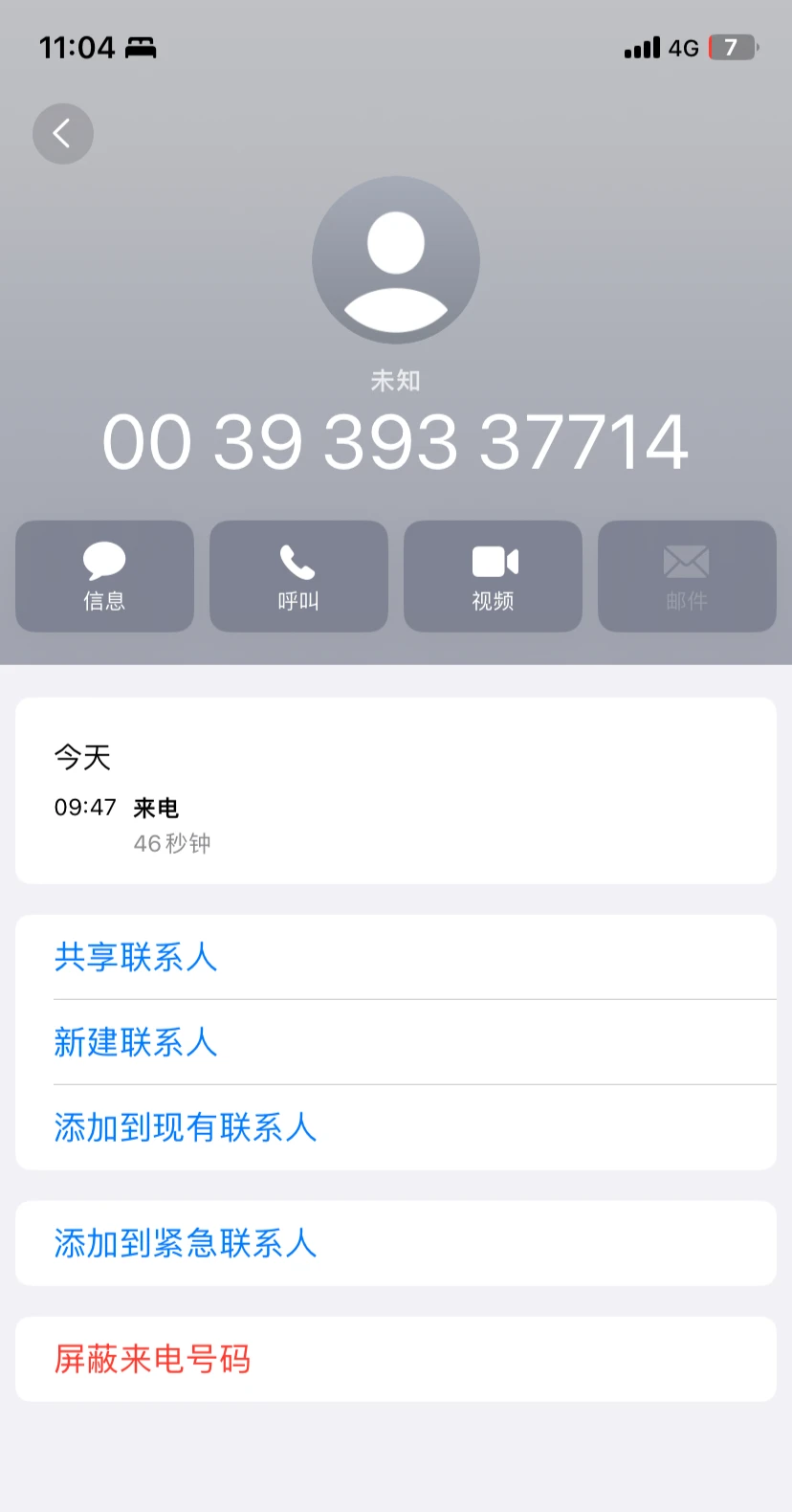
Task: Tap 新建联系人 to create new contact
Action: click(136, 1043)
